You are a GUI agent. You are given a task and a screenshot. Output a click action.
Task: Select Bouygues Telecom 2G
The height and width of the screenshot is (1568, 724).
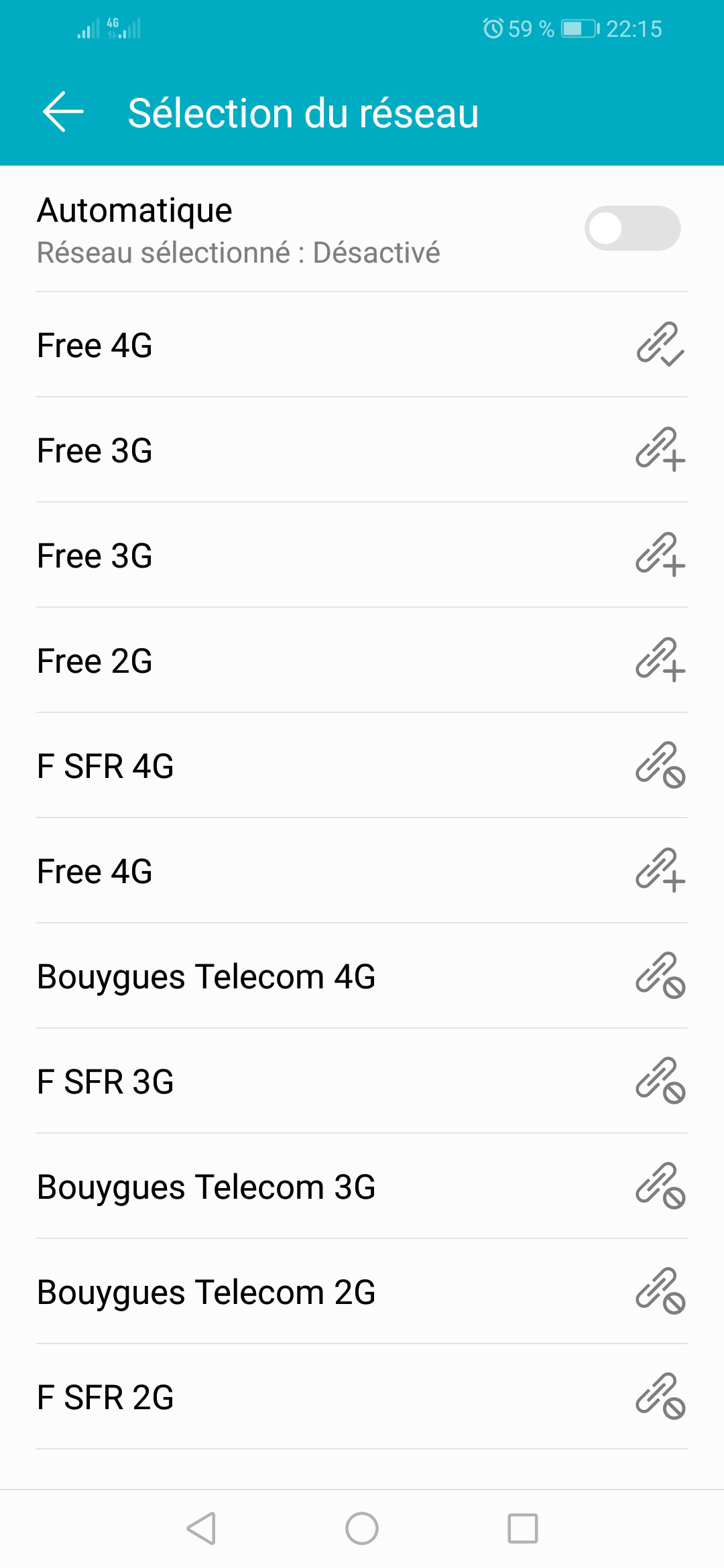(362, 1292)
